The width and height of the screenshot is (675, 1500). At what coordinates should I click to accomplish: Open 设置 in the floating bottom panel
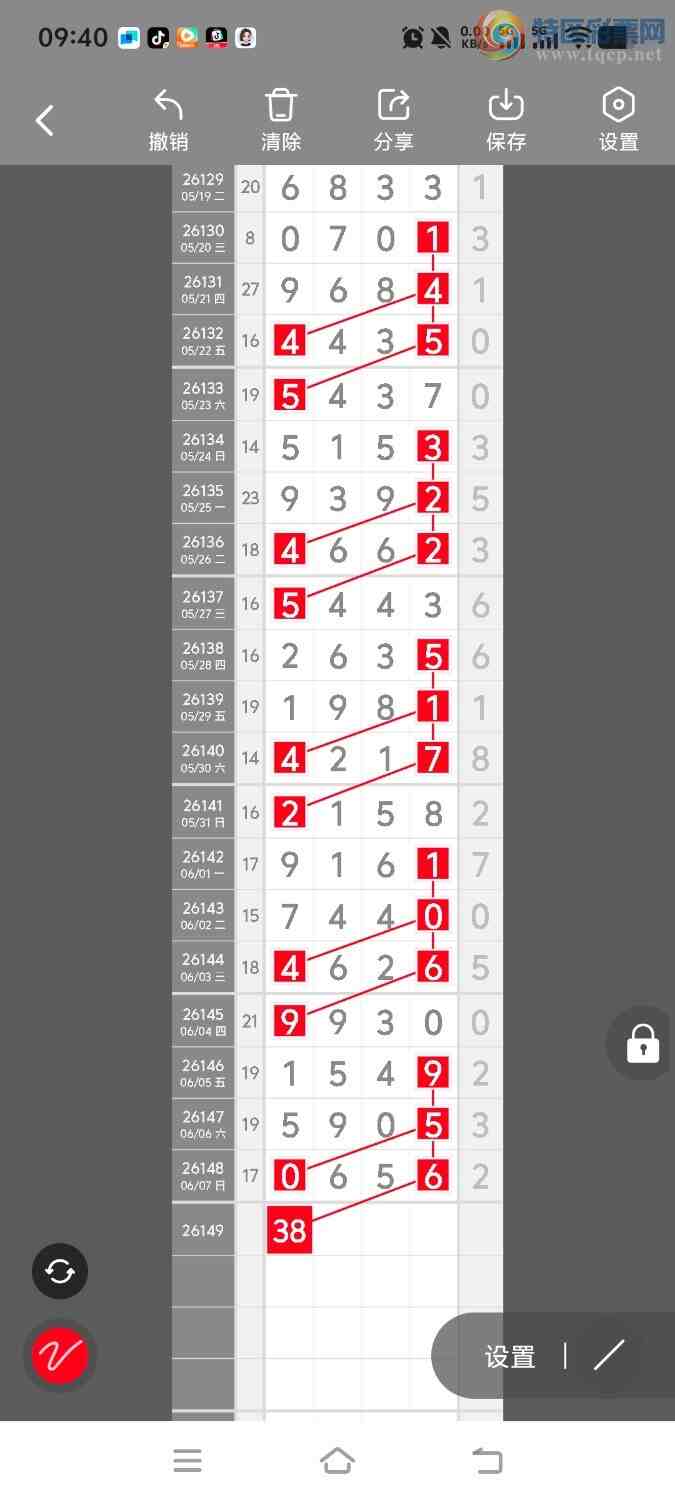510,1357
